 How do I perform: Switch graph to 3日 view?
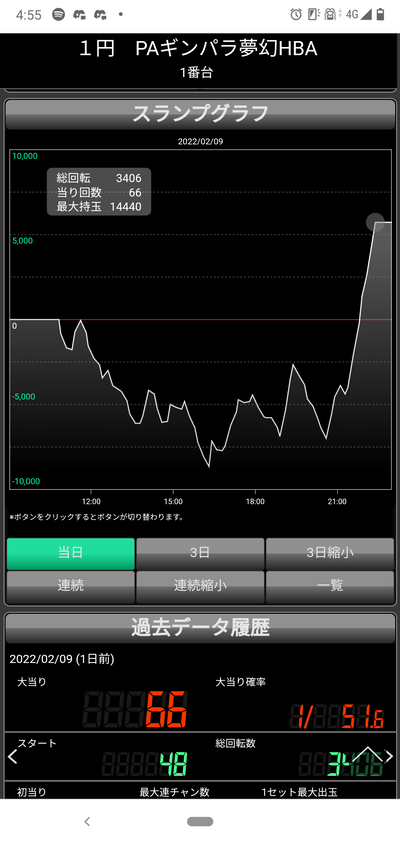(x=200, y=553)
